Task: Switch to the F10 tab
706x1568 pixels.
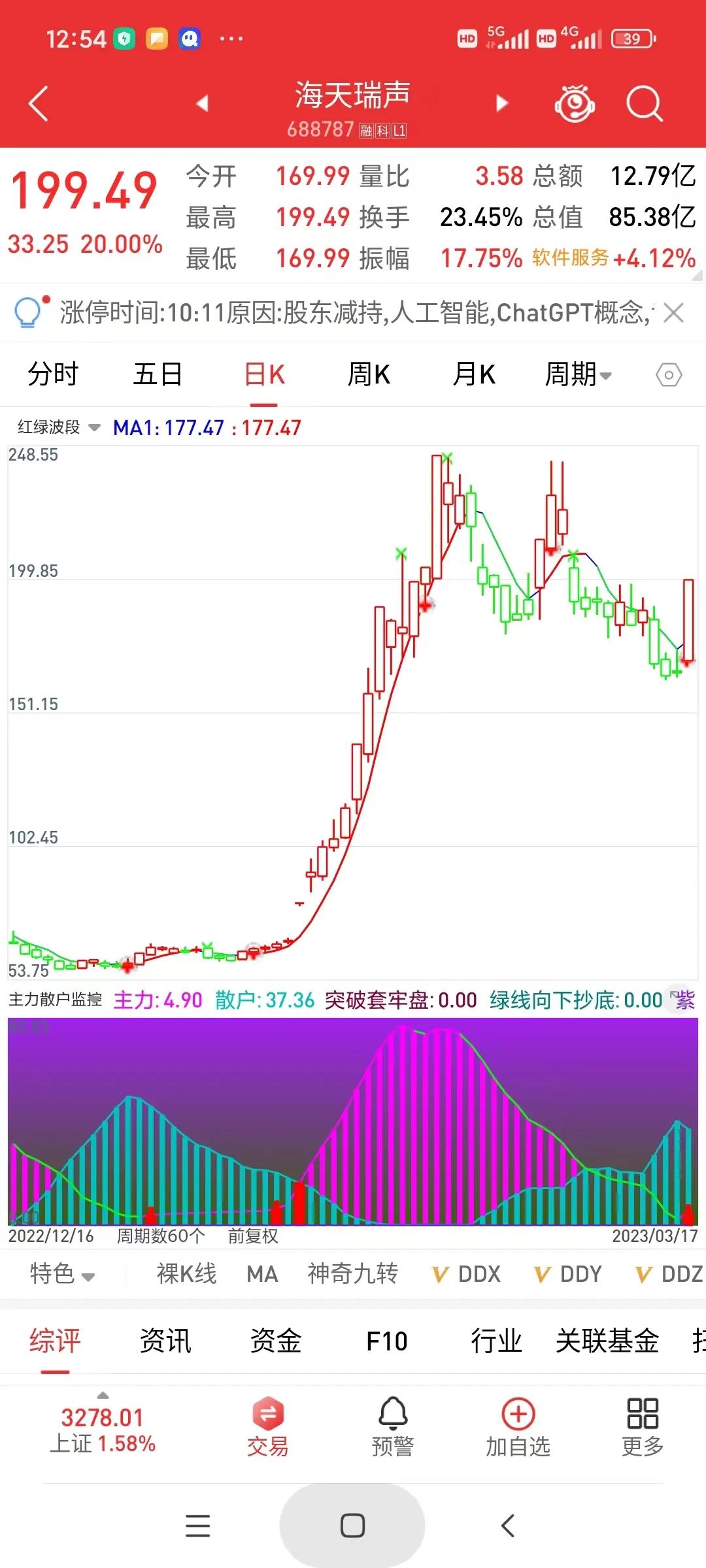Action: coord(386,1341)
